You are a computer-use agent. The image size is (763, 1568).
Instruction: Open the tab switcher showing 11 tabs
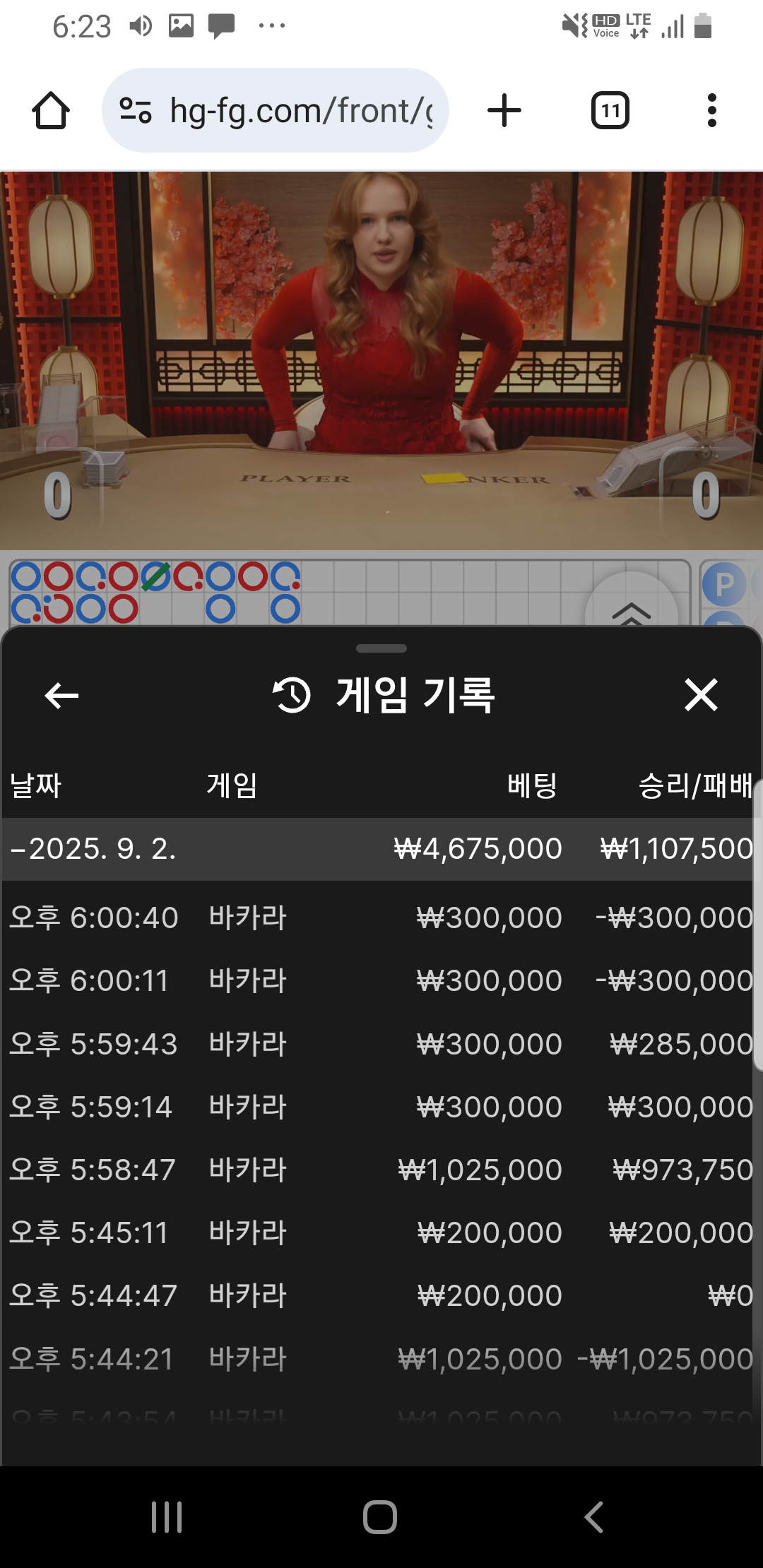610,111
